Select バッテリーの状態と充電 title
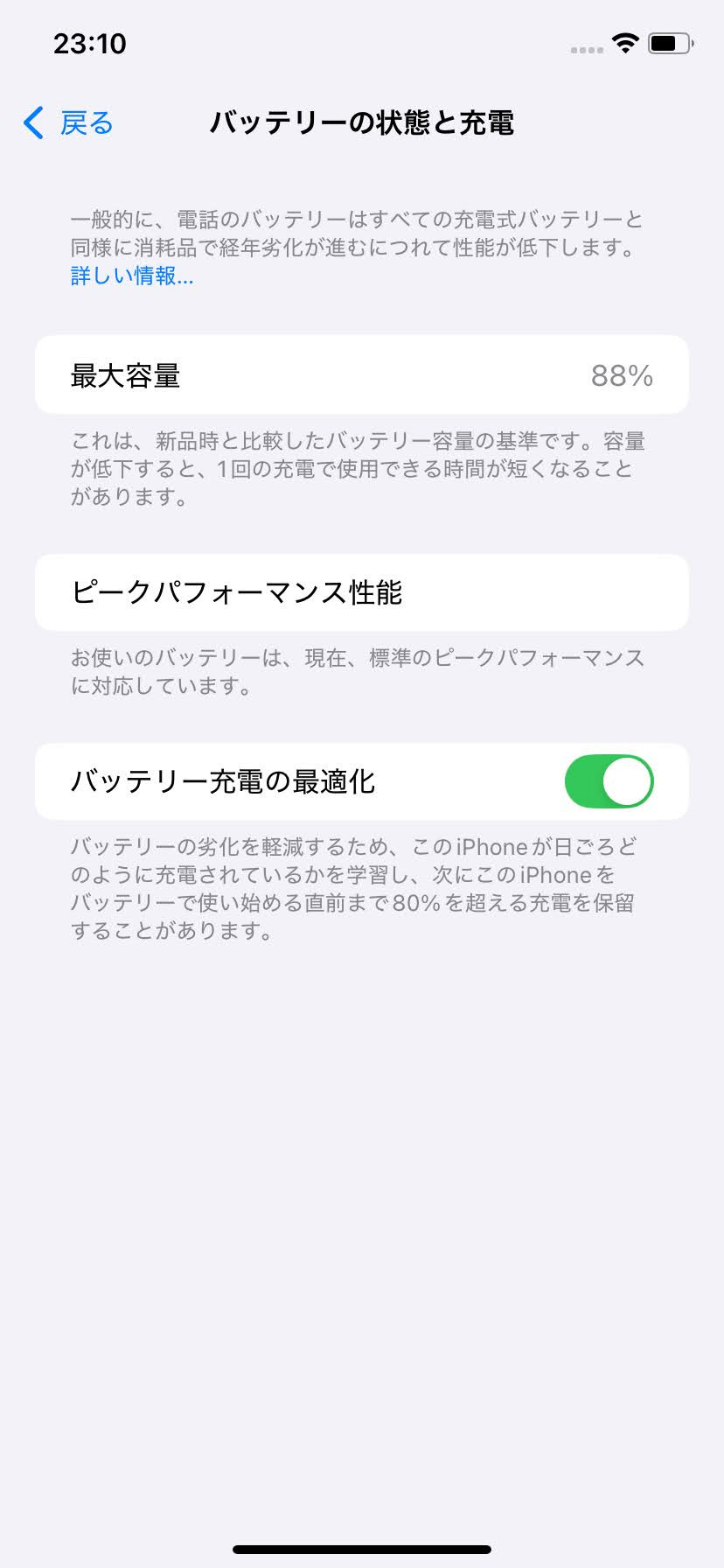This screenshot has width=724, height=1568. coord(362,124)
